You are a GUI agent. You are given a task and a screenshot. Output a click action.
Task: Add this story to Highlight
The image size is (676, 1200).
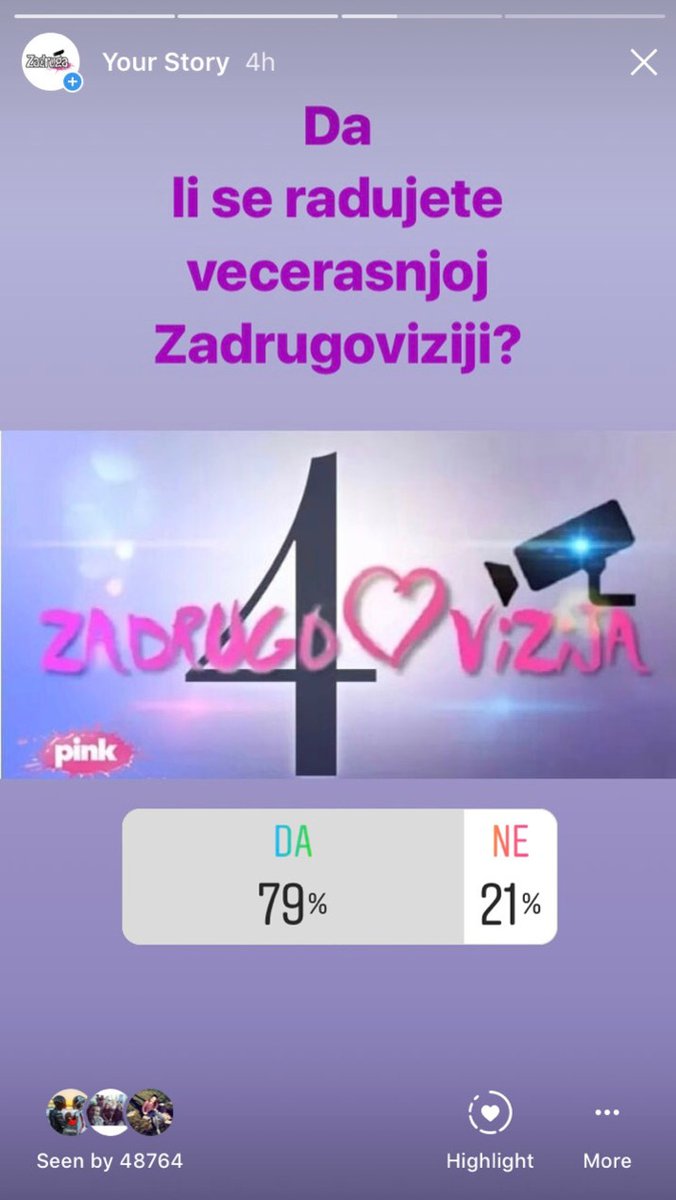pos(490,1132)
